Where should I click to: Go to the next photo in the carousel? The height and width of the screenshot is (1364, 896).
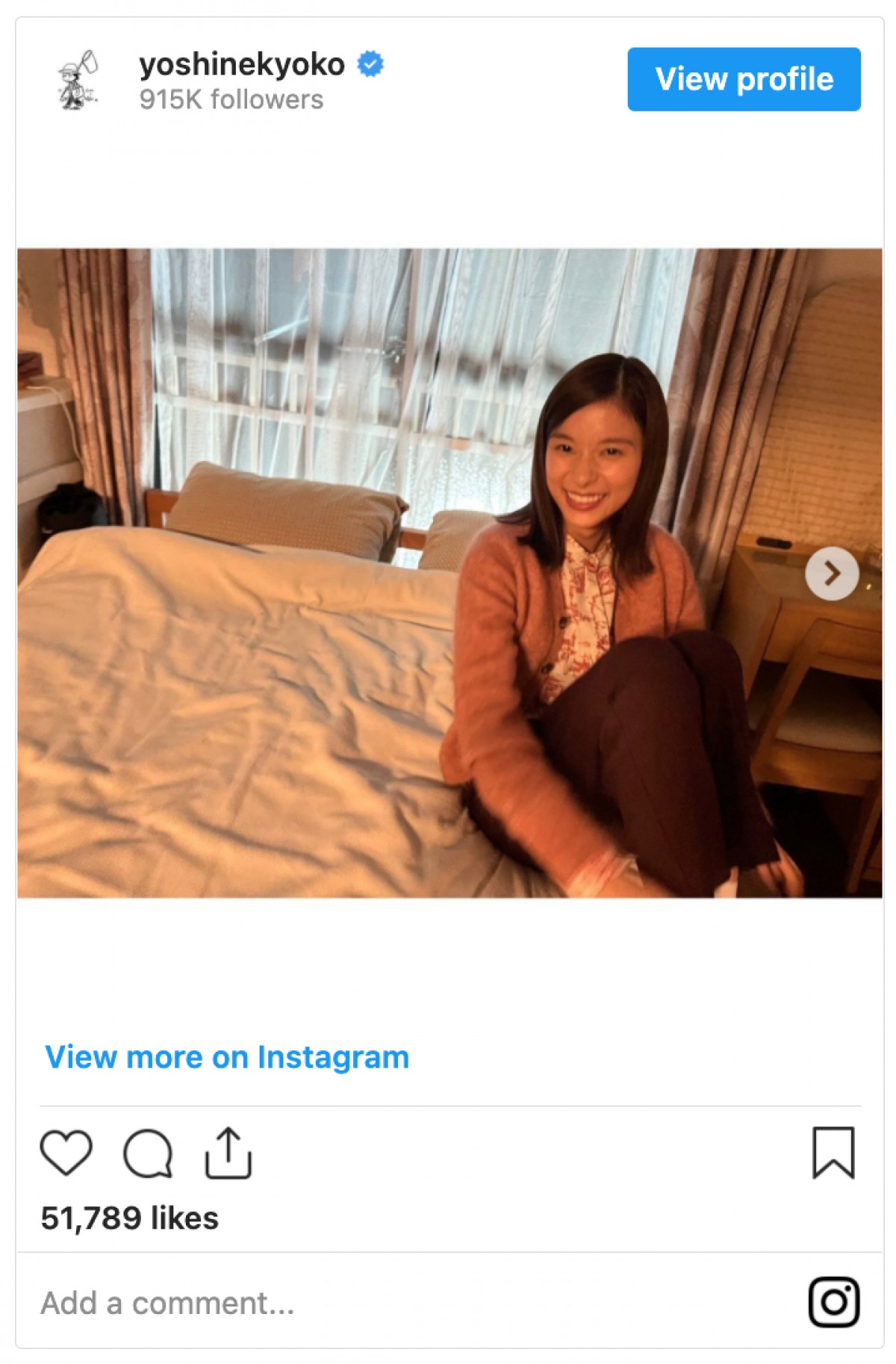pos(832,574)
